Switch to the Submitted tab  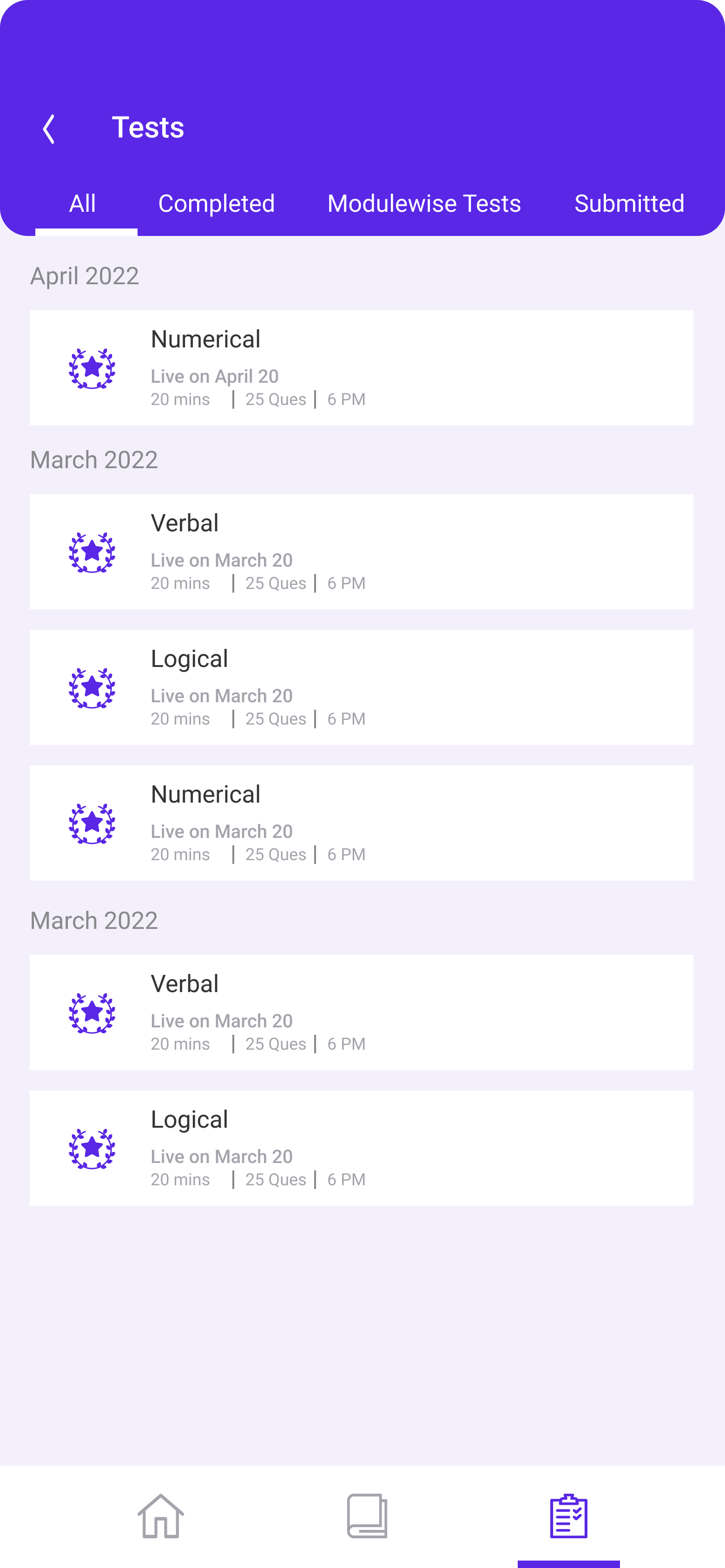[629, 204]
